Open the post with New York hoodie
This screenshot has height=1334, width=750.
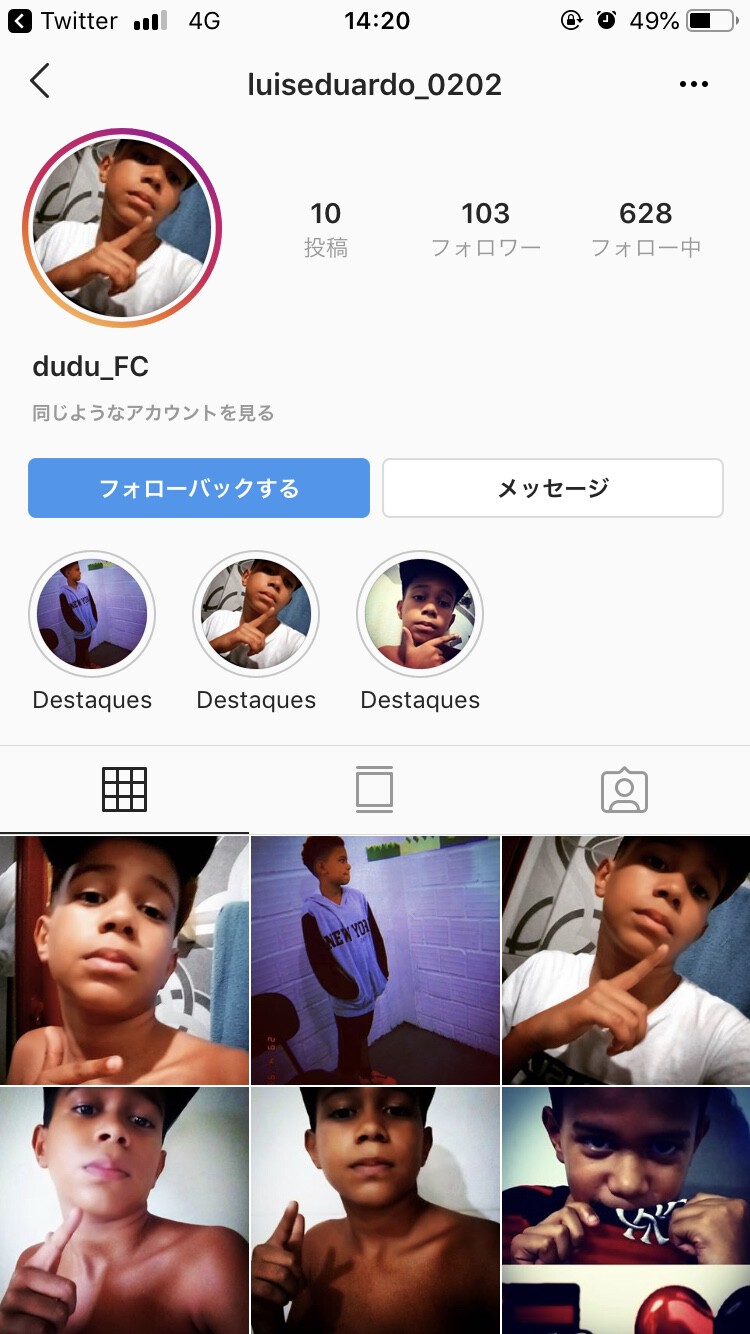point(375,960)
